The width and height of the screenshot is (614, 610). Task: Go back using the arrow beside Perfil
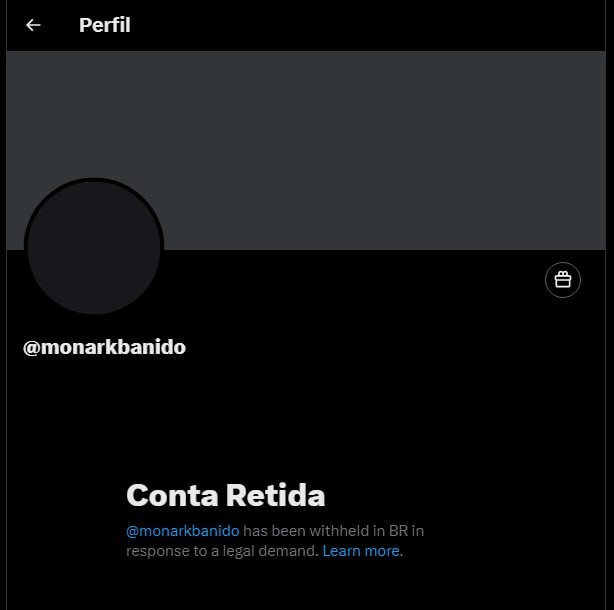34,25
